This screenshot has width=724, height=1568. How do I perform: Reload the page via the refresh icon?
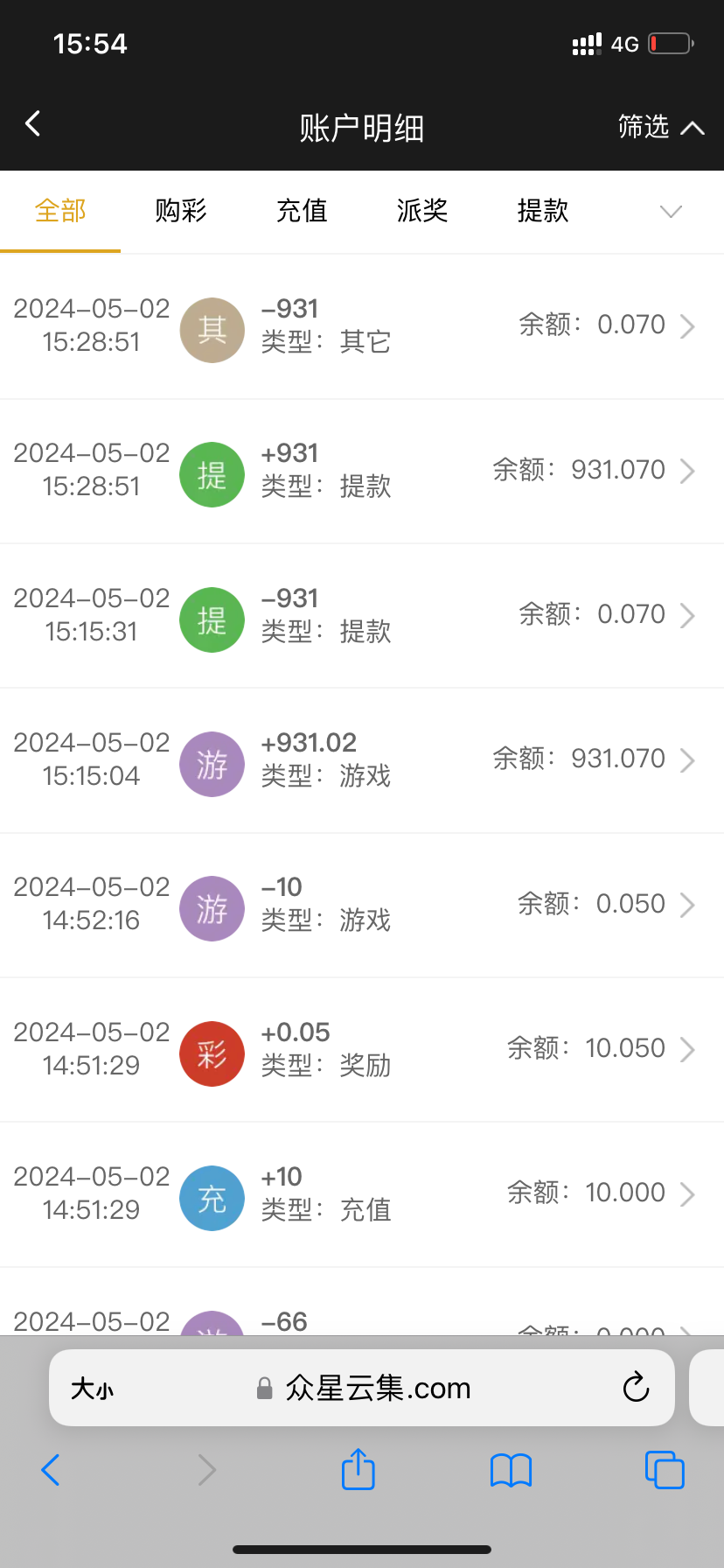(636, 1388)
